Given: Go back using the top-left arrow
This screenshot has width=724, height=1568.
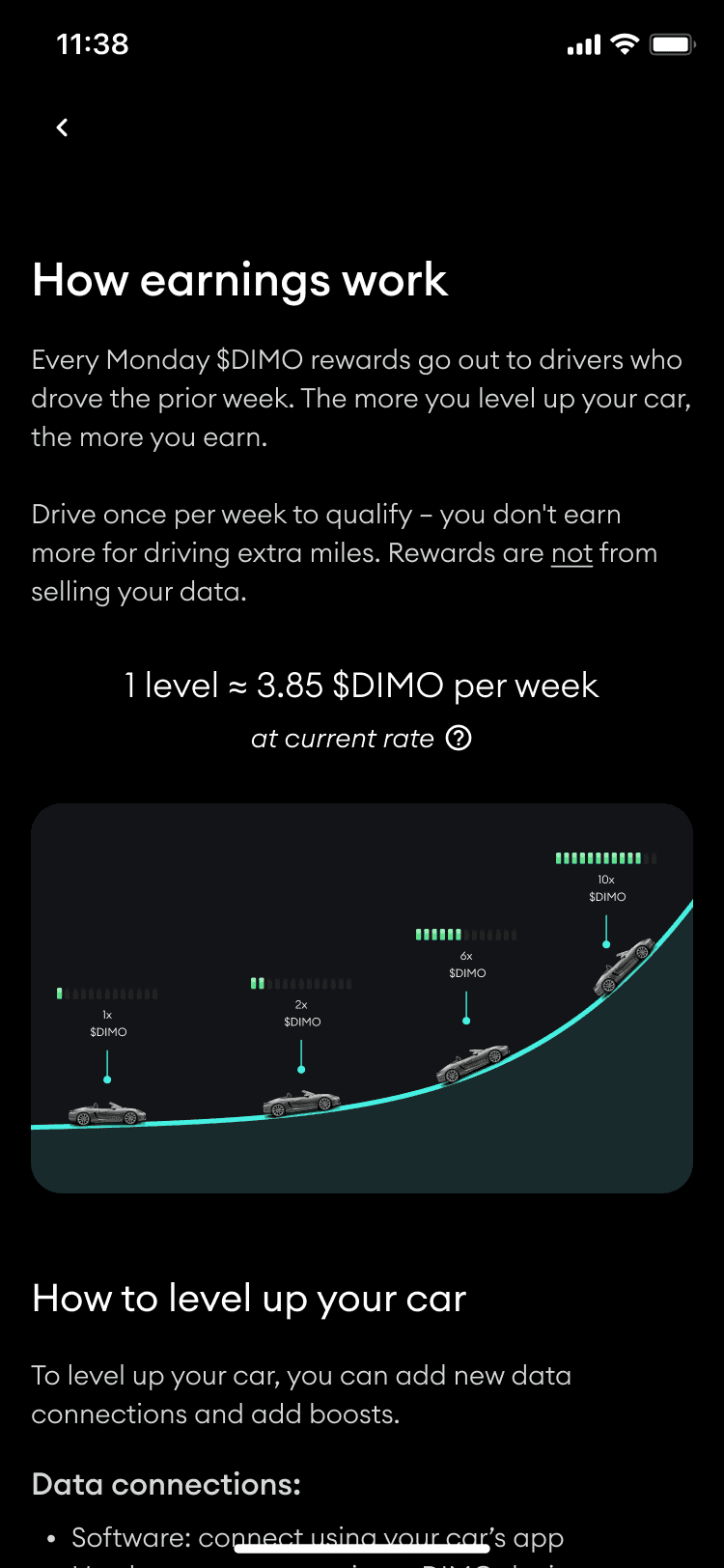Looking at the screenshot, I should 63,127.
